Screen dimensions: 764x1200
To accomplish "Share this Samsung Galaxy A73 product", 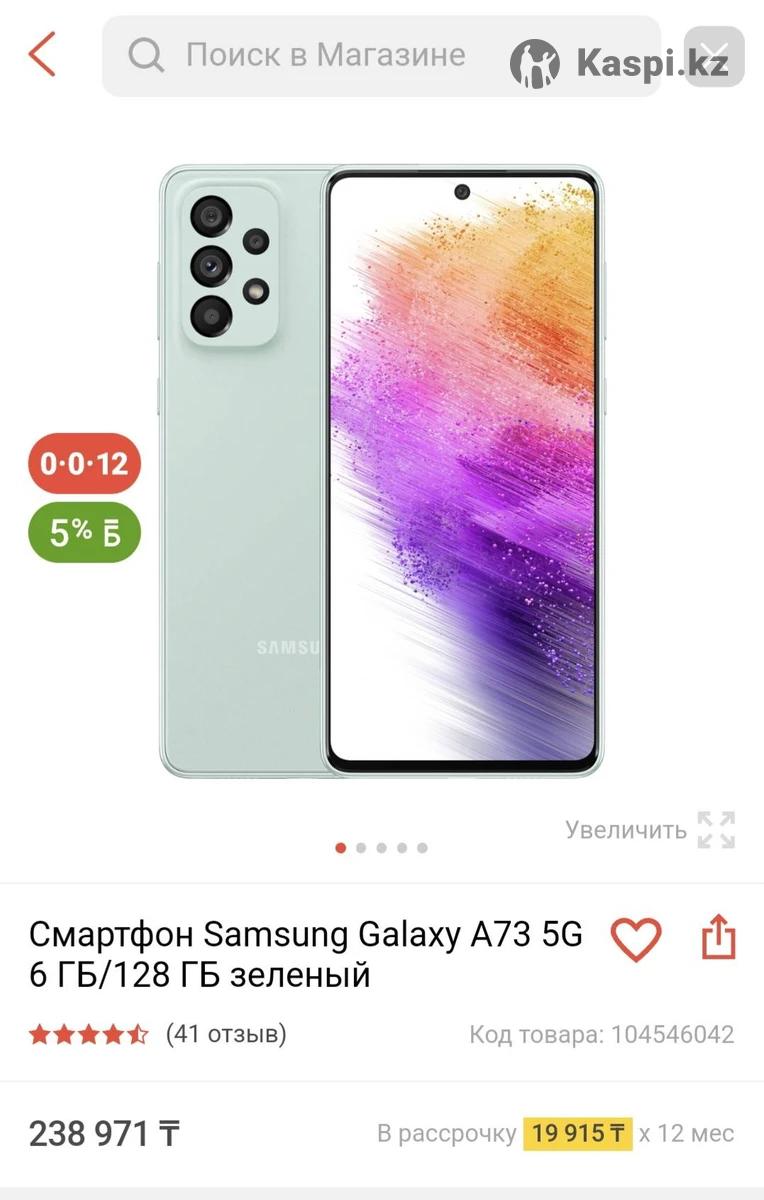I will click(x=718, y=940).
